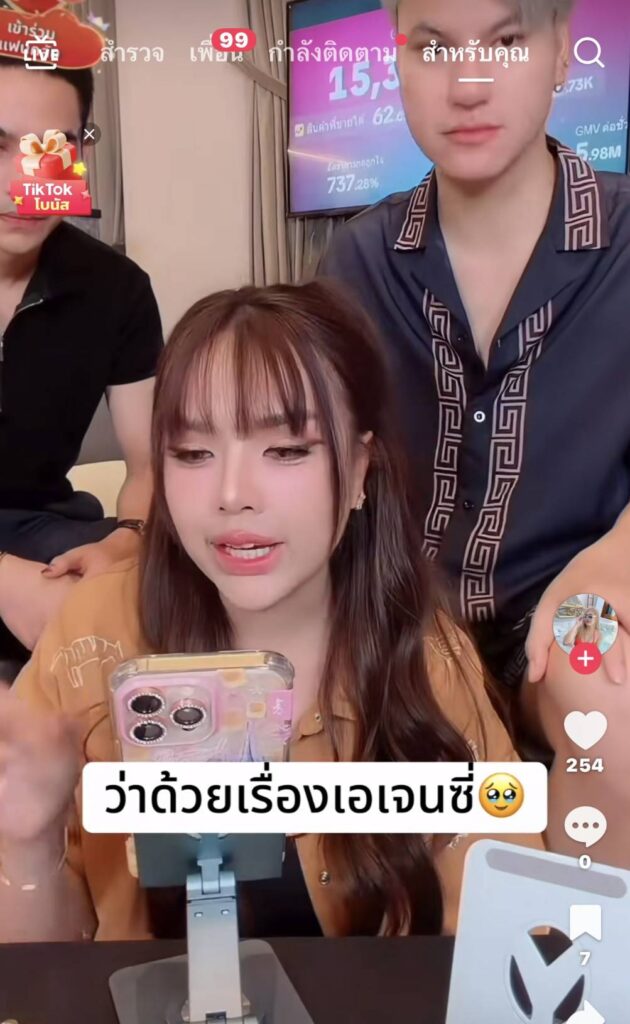Open the comments bubble
The width and height of the screenshot is (630, 1024).
(585, 827)
